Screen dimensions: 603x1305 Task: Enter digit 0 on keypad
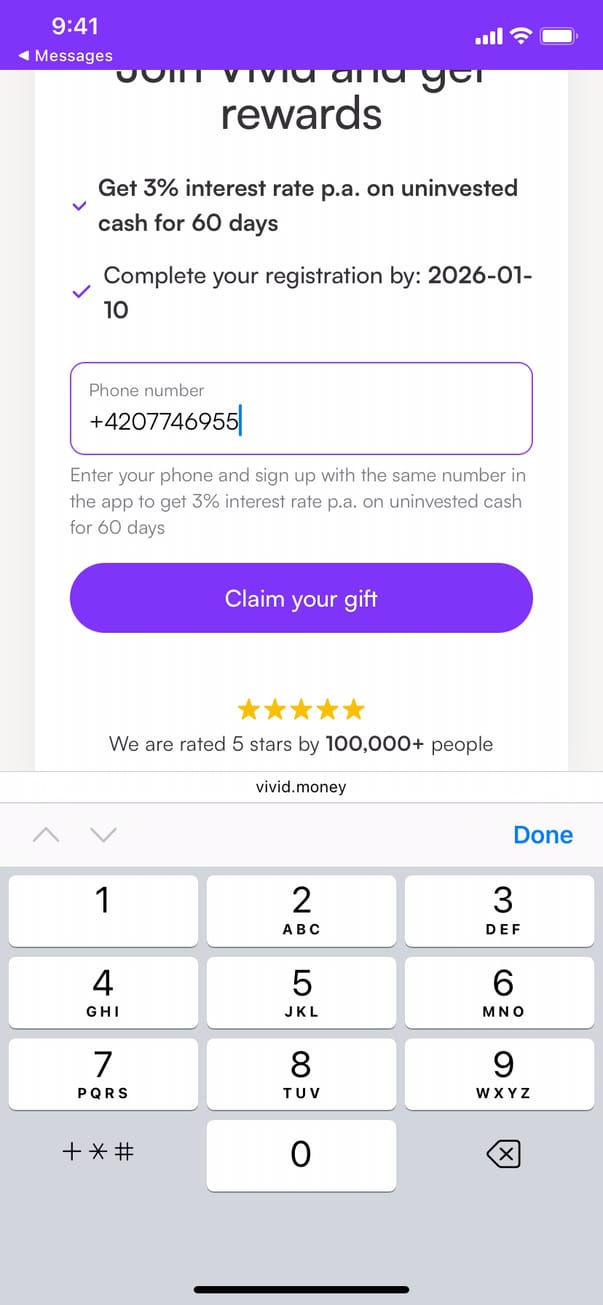(x=301, y=1155)
